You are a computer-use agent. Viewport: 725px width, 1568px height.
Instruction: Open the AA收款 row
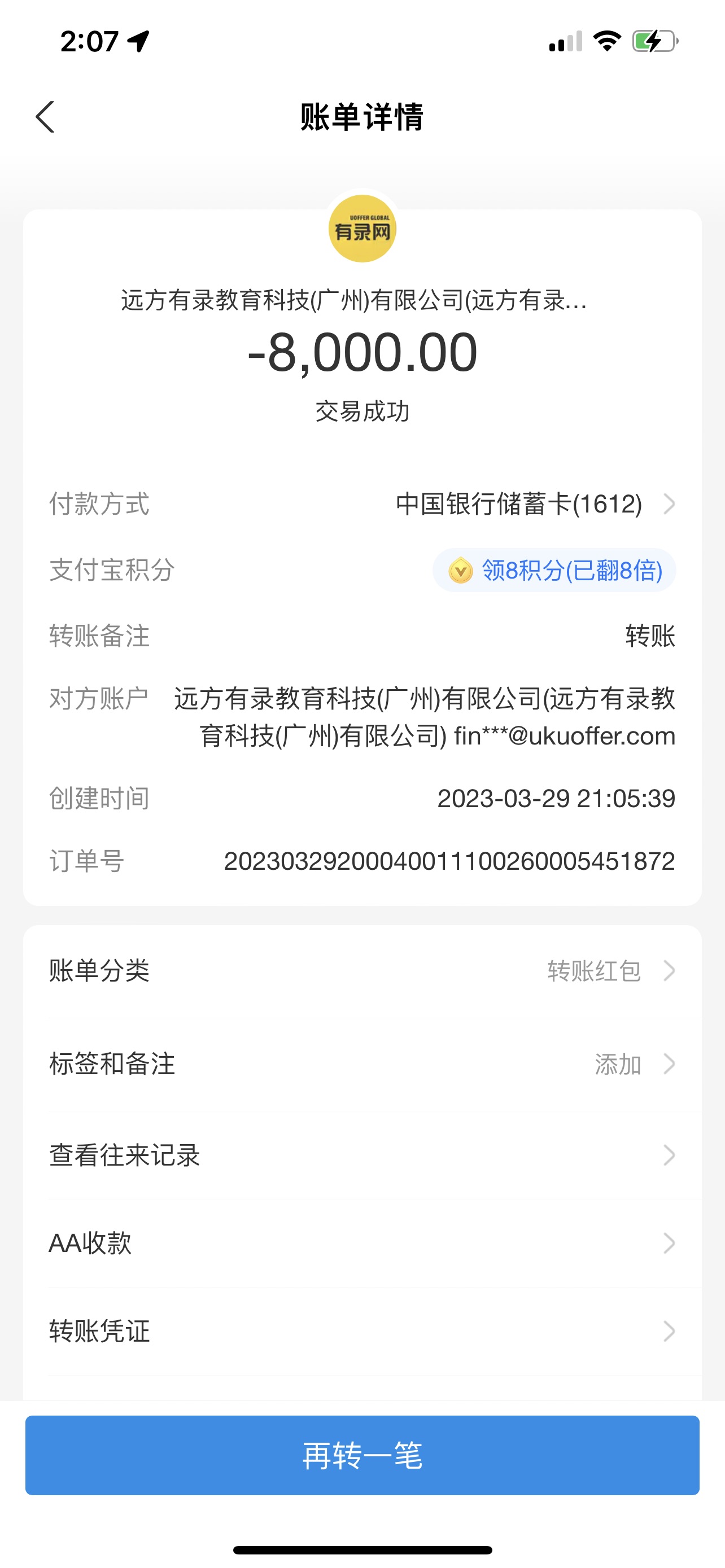click(362, 1243)
